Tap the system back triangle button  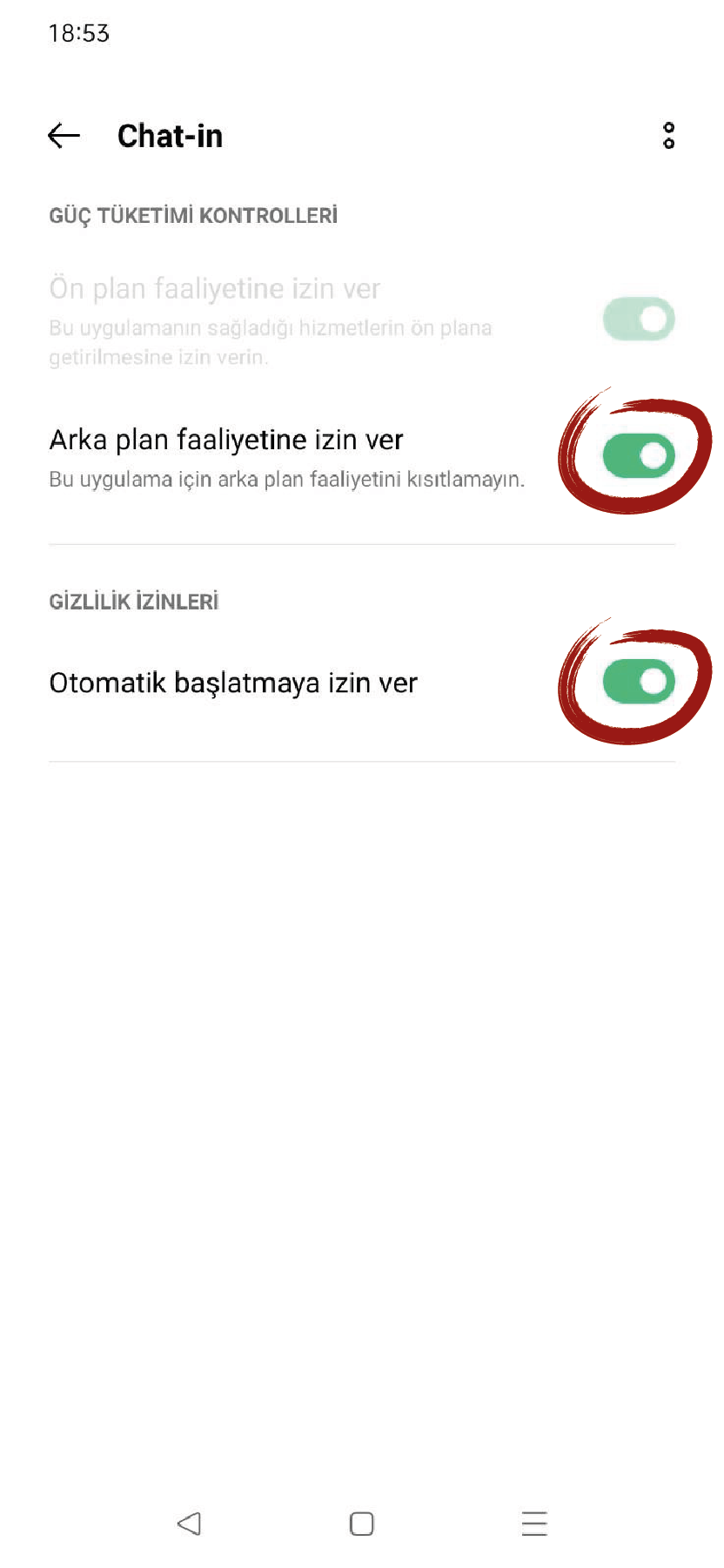point(190,1524)
